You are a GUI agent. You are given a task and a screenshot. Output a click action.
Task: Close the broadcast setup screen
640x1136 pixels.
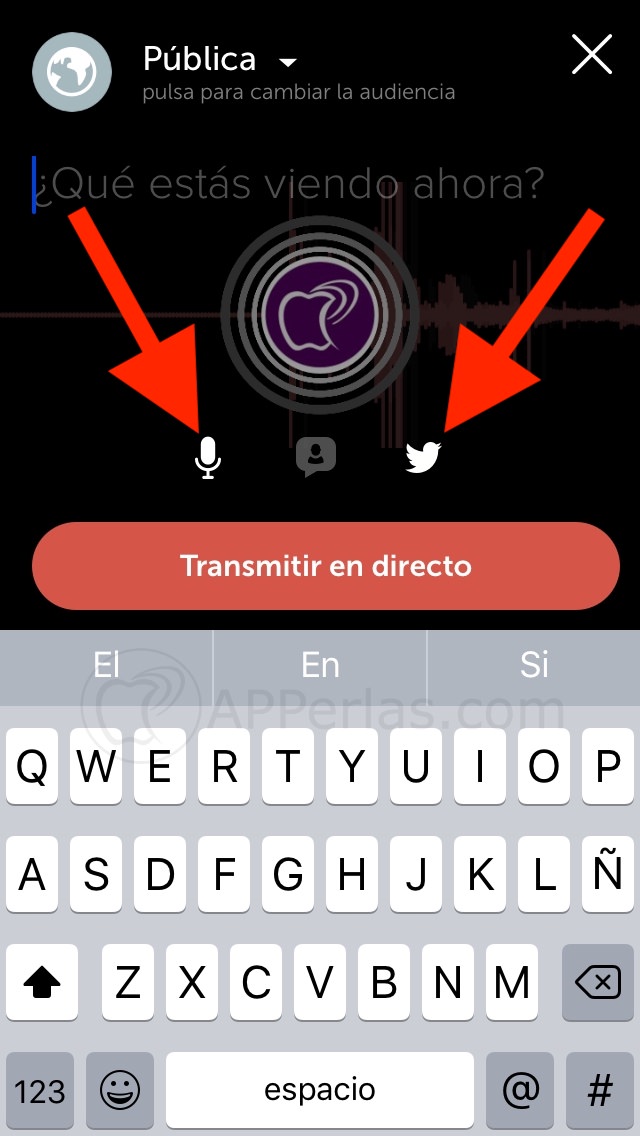point(591,55)
